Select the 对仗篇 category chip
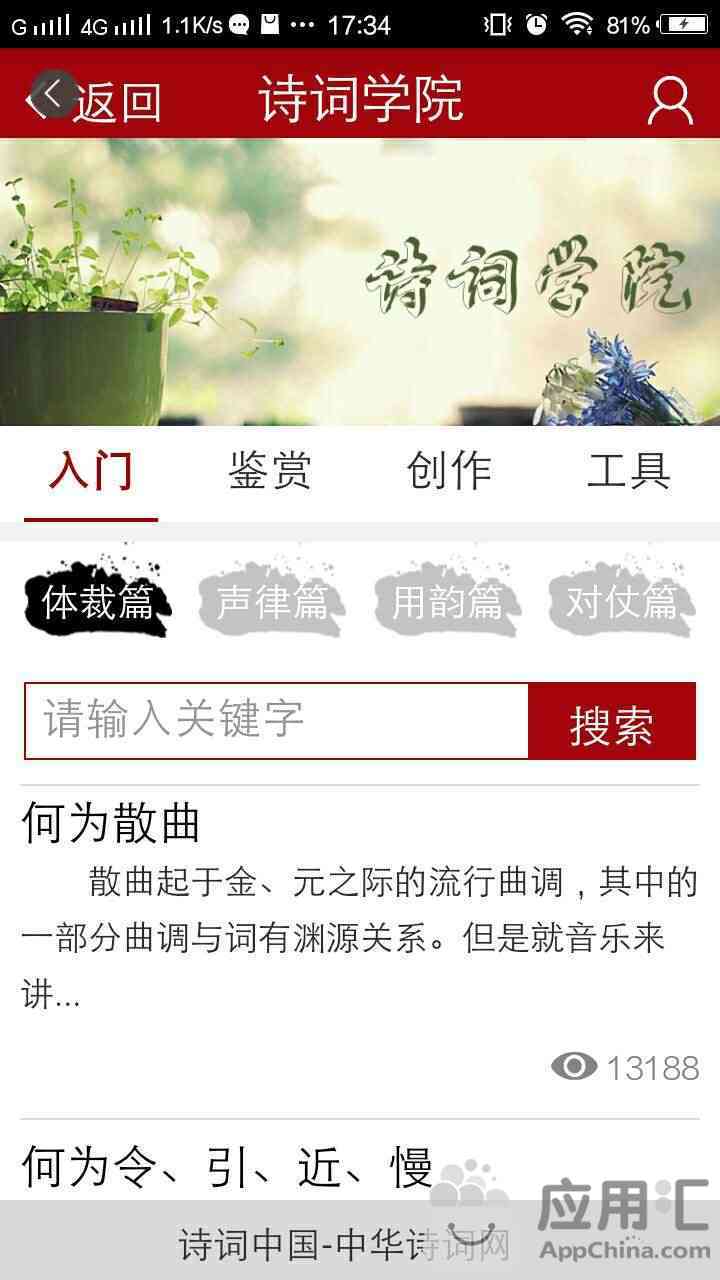This screenshot has height=1280, width=720. (x=621, y=602)
